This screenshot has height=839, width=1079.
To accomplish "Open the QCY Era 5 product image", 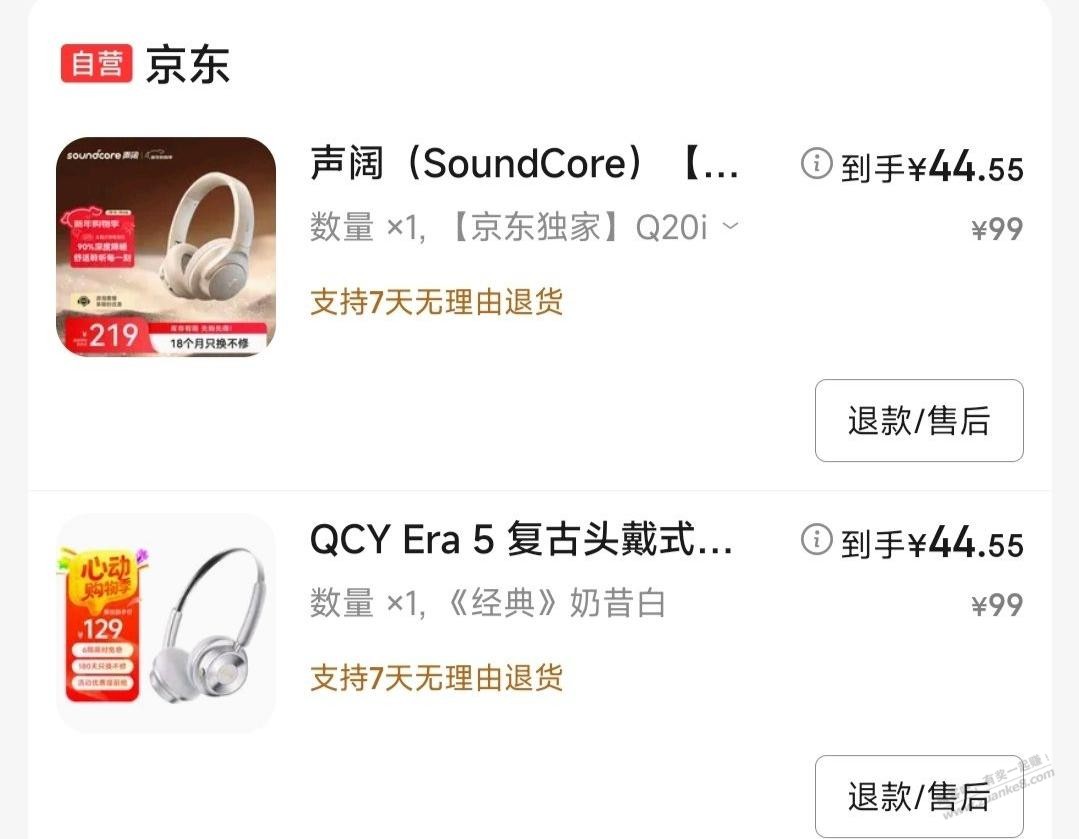I will pos(166,622).
